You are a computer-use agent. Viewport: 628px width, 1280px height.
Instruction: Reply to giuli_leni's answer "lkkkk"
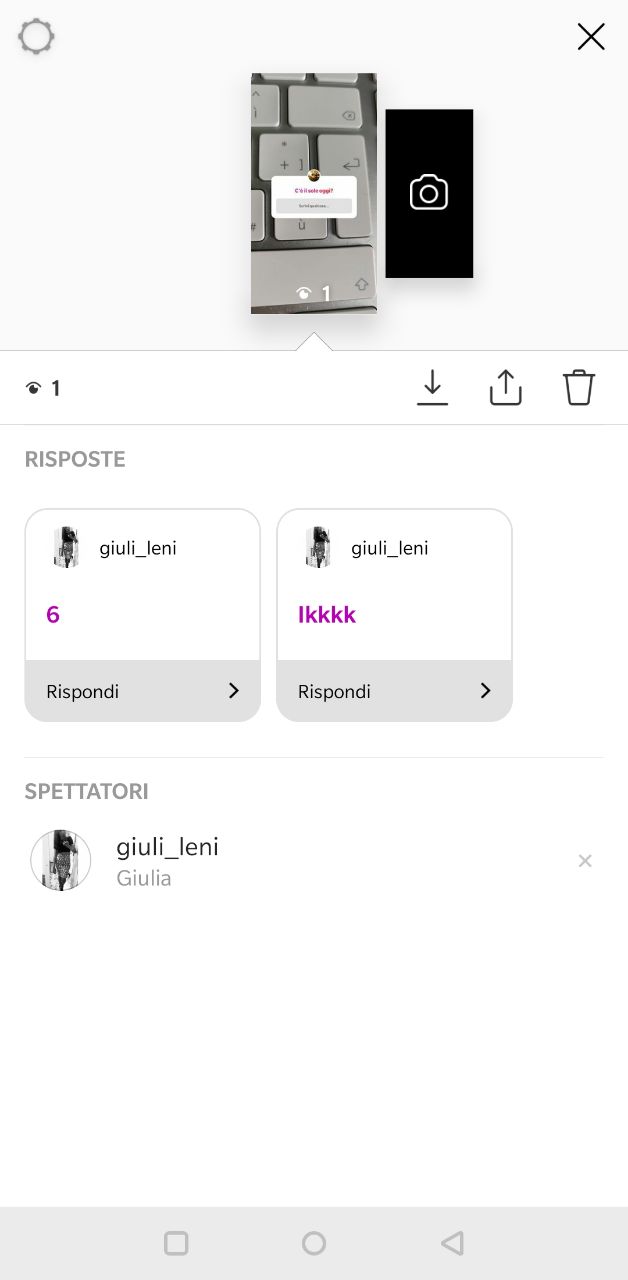pos(394,691)
